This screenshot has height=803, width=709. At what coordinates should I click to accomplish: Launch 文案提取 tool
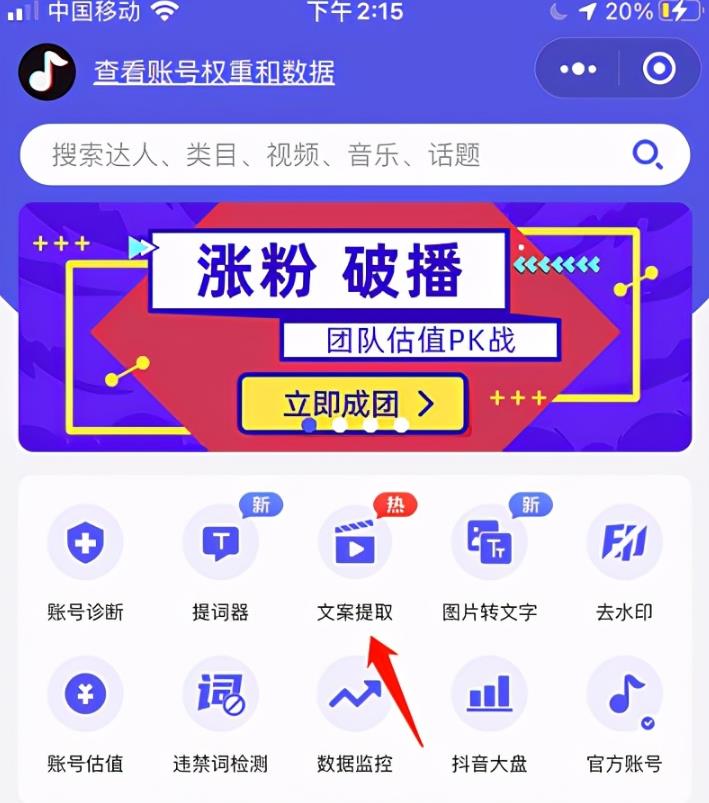pyautogui.click(x=355, y=545)
